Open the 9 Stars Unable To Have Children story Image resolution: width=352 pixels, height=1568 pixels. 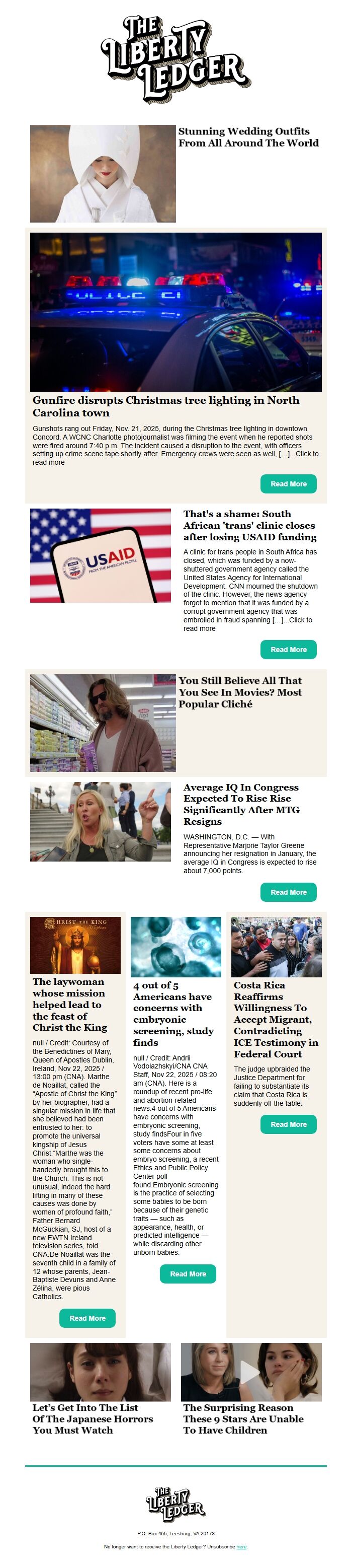pyautogui.click(x=243, y=1419)
